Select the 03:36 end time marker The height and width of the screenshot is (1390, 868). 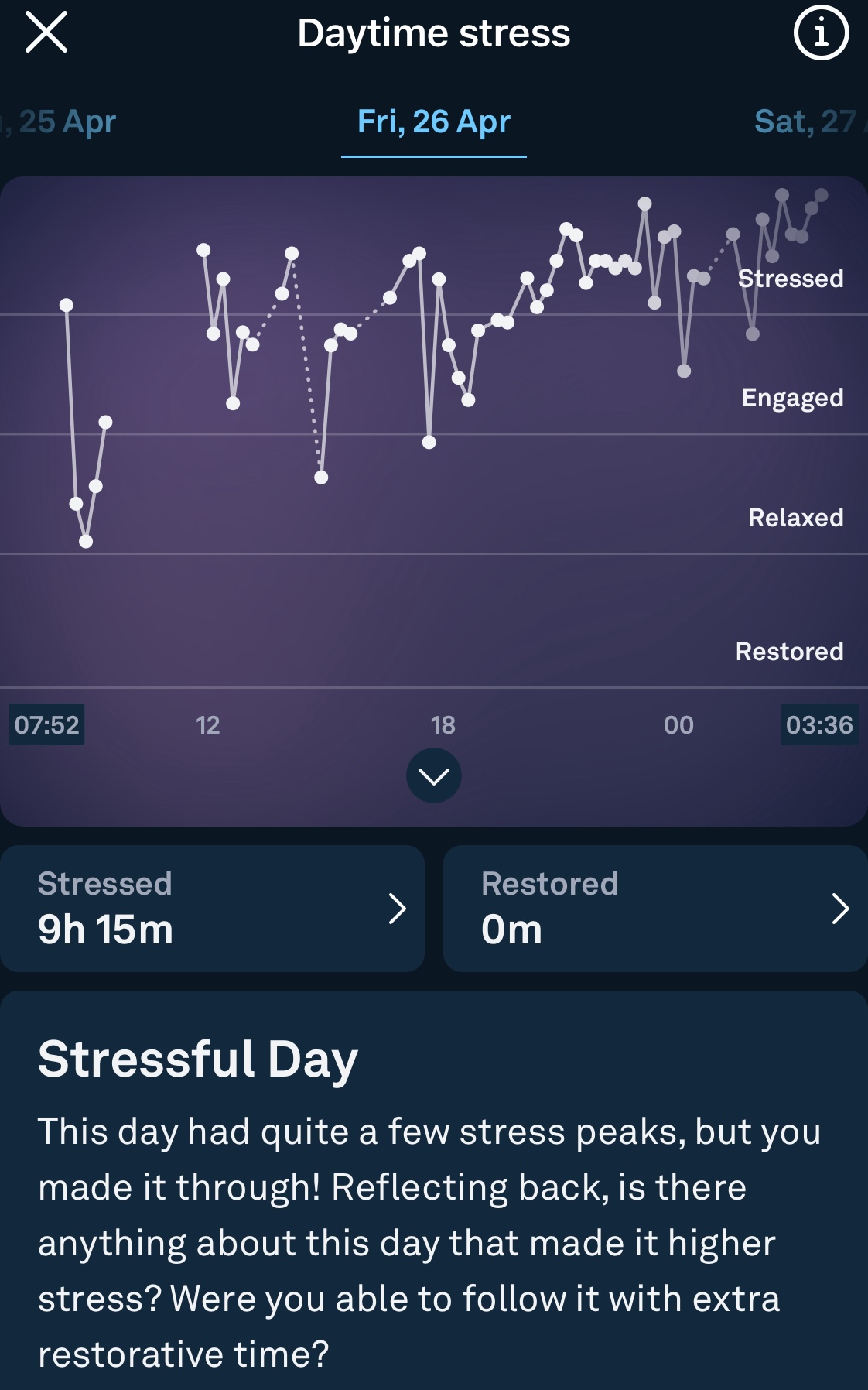820,726
